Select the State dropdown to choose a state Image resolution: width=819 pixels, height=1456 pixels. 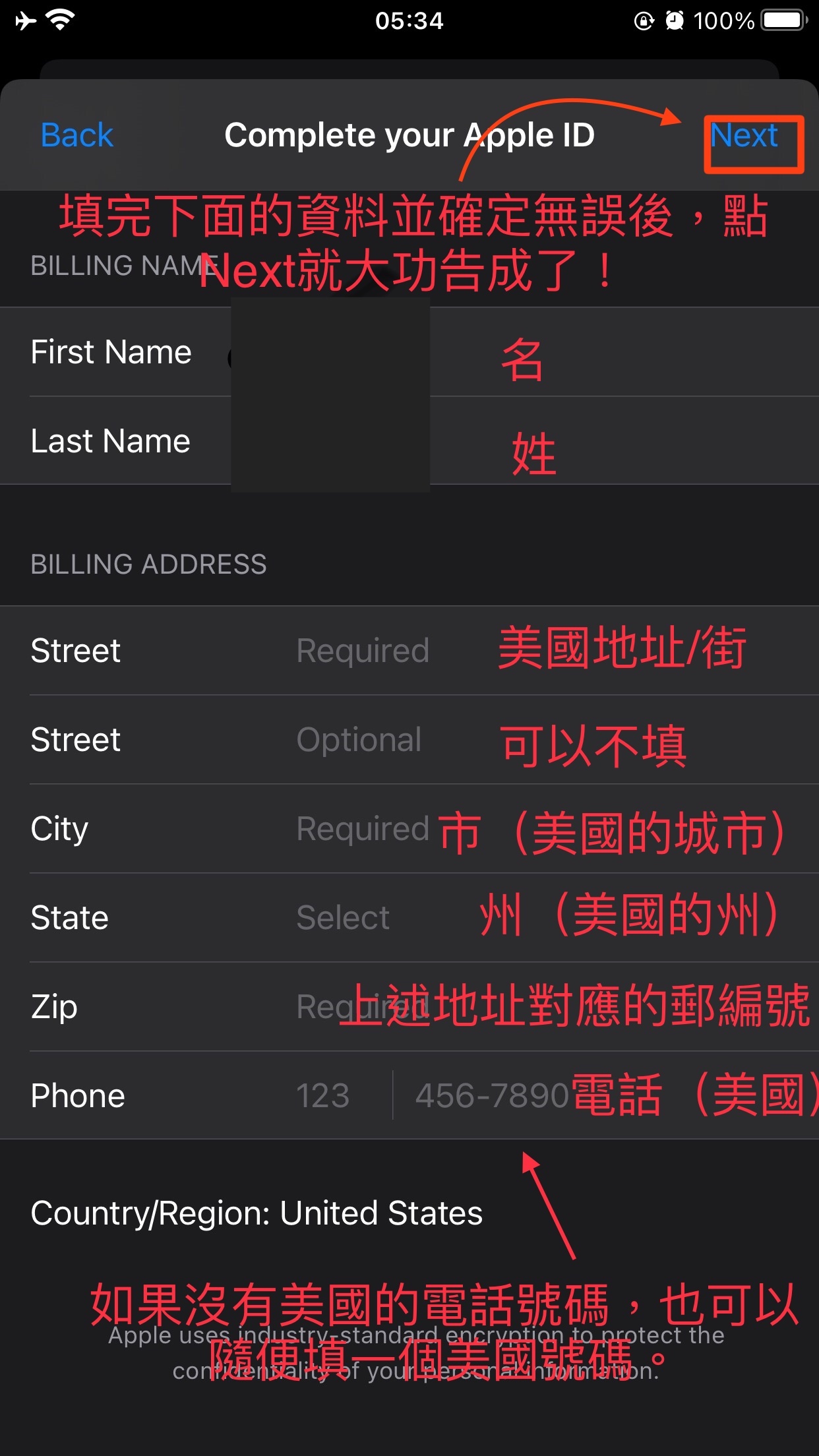pyautogui.click(x=342, y=917)
